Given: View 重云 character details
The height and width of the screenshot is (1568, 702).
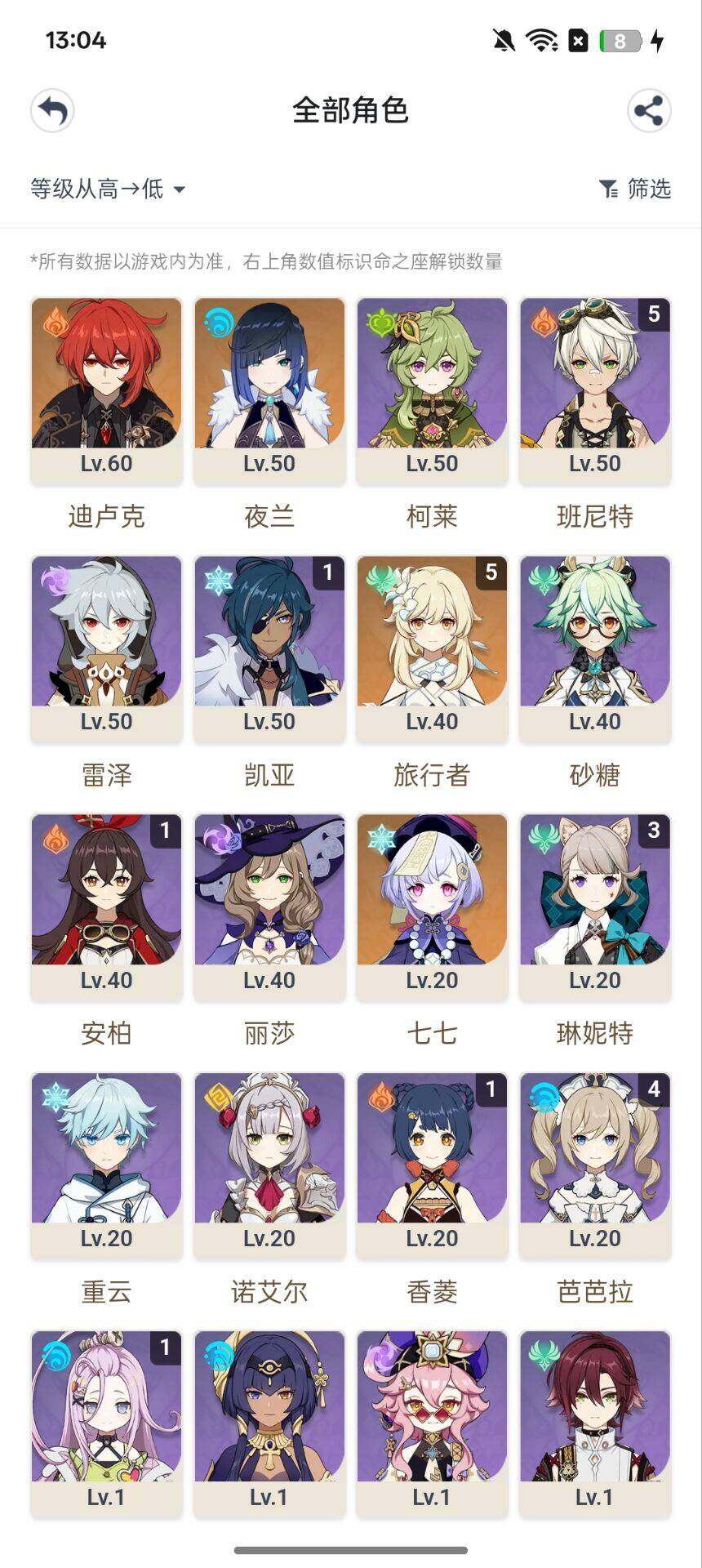Looking at the screenshot, I should click(x=106, y=1166).
